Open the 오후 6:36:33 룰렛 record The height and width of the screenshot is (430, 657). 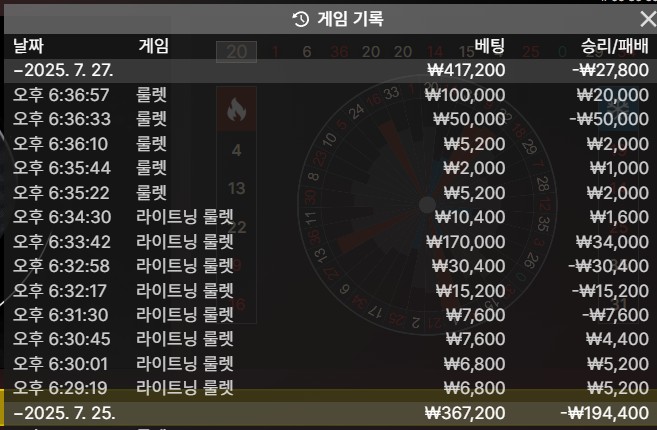pyautogui.click(x=328, y=118)
